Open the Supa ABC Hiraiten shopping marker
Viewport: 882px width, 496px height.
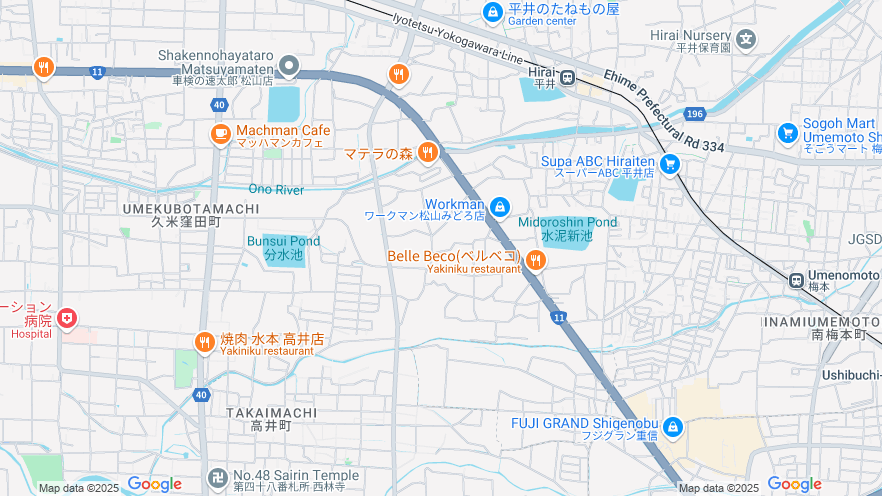click(669, 163)
